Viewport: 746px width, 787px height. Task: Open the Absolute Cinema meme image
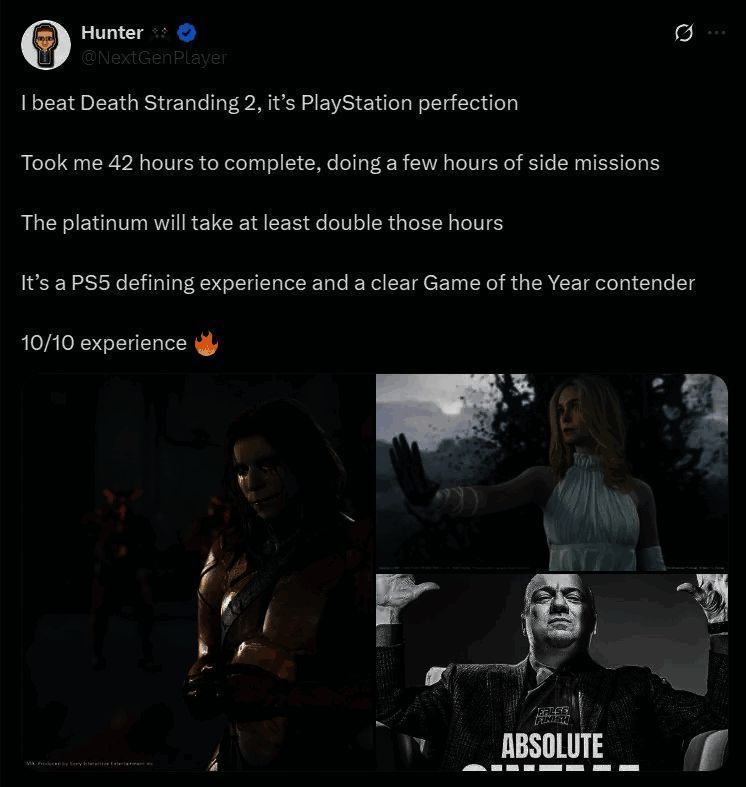(x=551, y=671)
